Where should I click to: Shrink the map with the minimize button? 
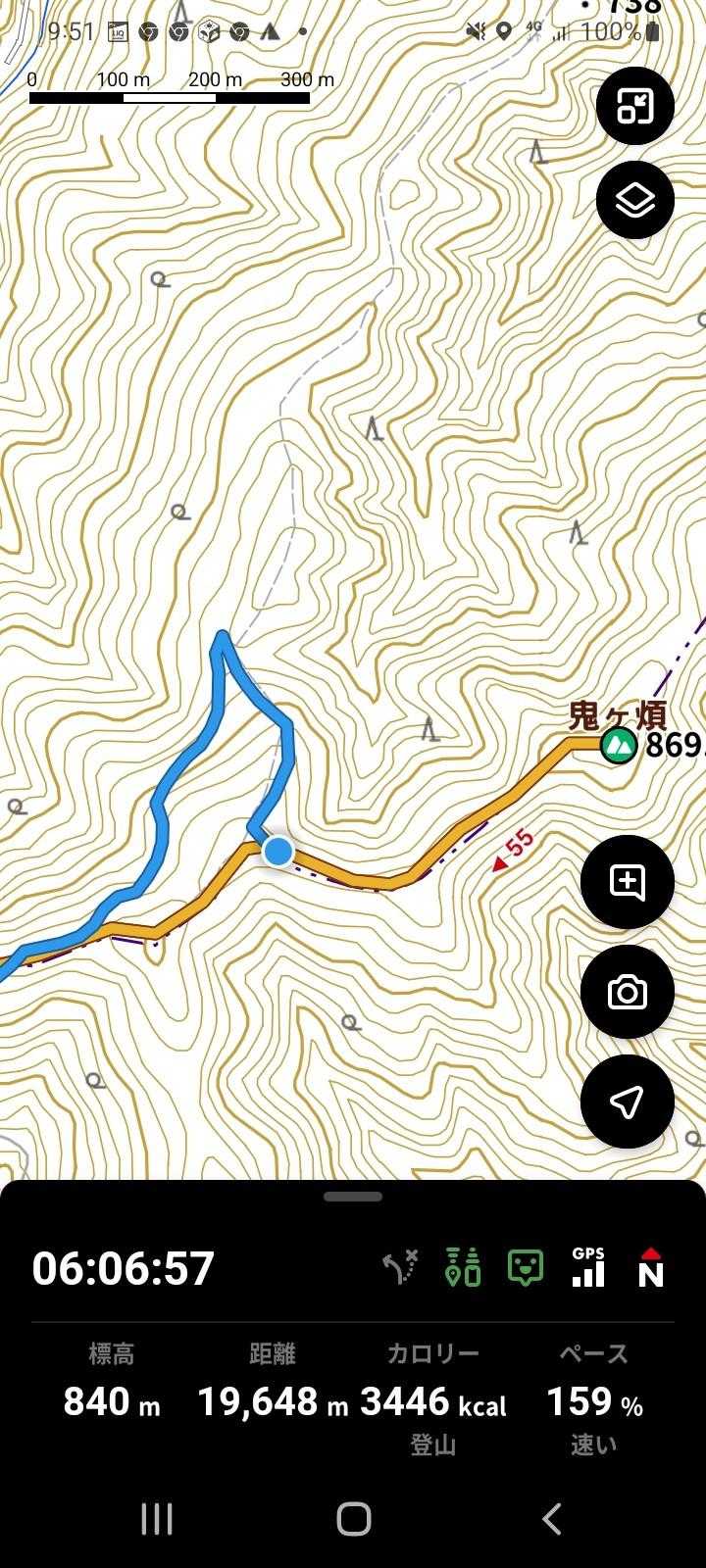click(634, 106)
